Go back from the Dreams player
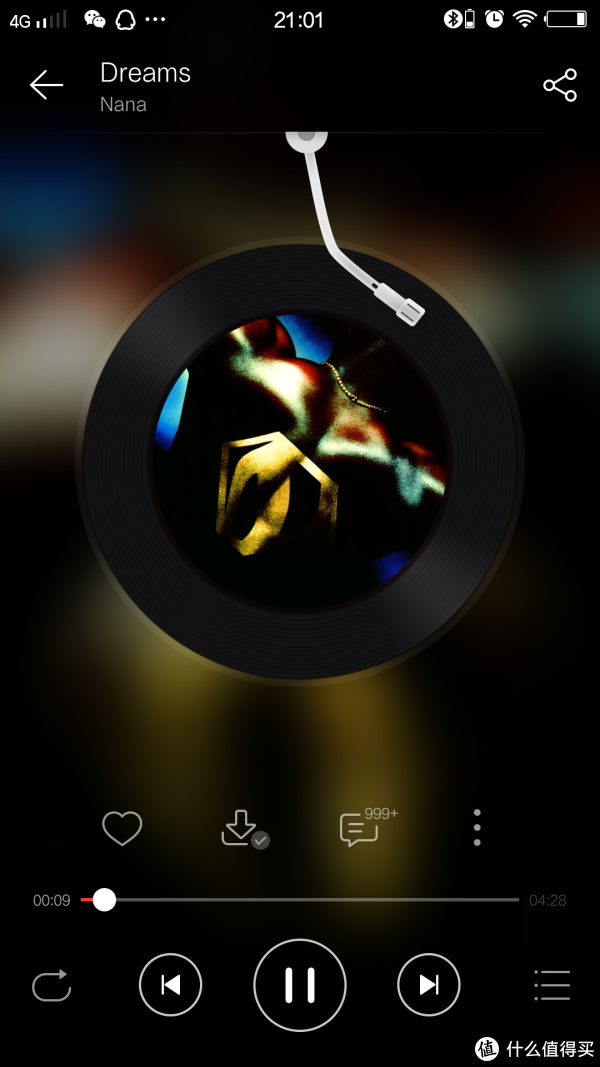 tap(46, 85)
